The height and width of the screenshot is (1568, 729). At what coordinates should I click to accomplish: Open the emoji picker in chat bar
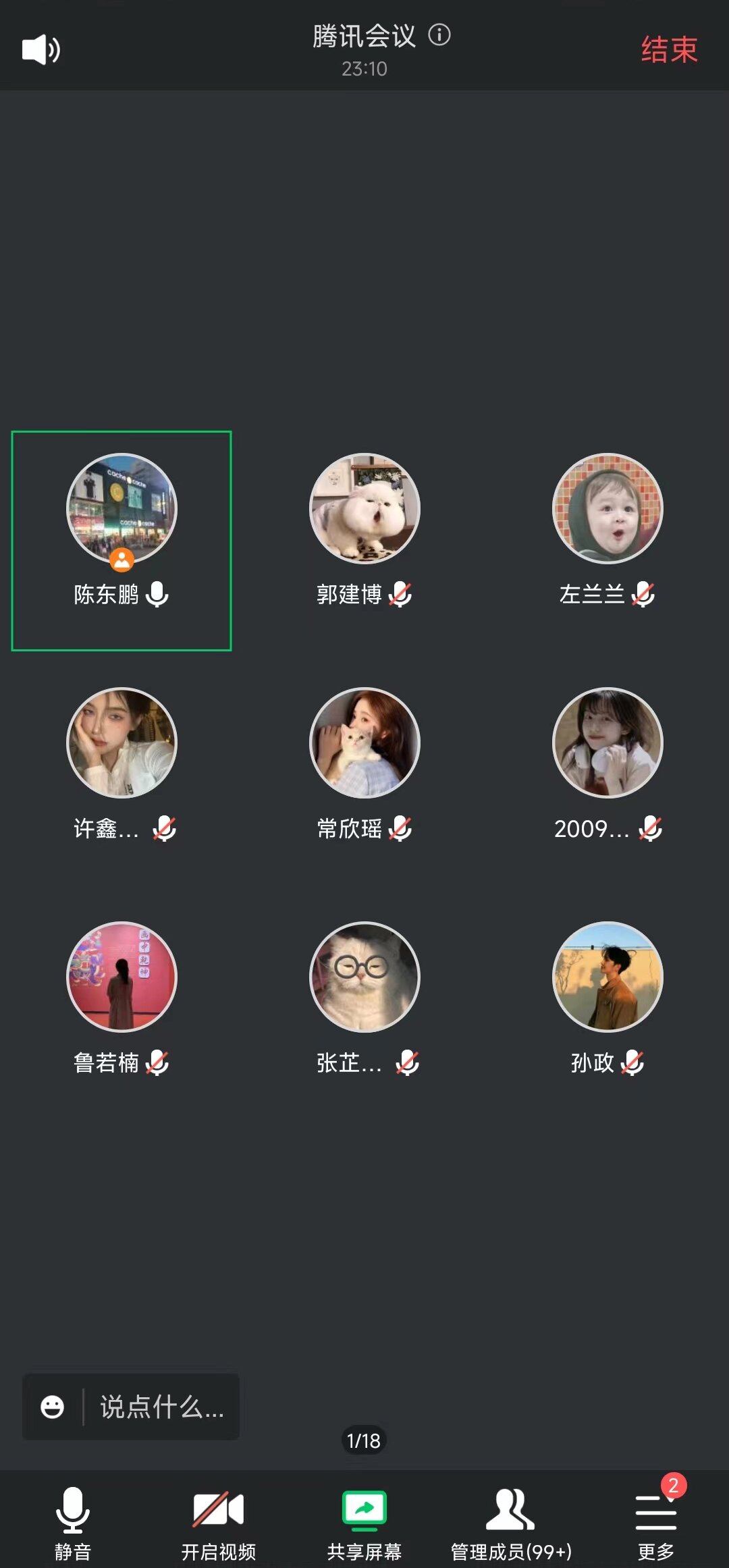53,1407
